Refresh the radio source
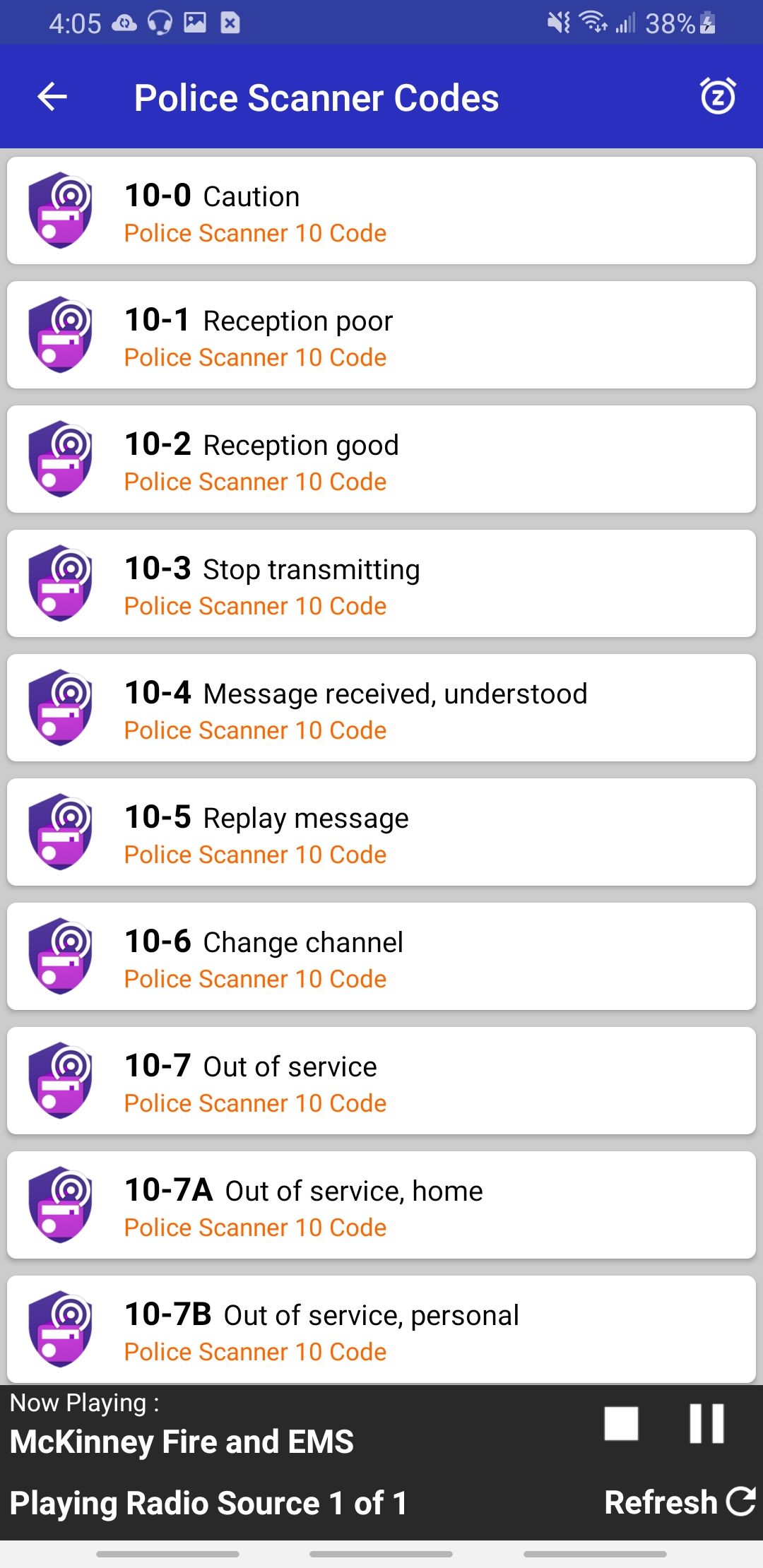Viewport: 763px width, 1568px height. tap(680, 1502)
